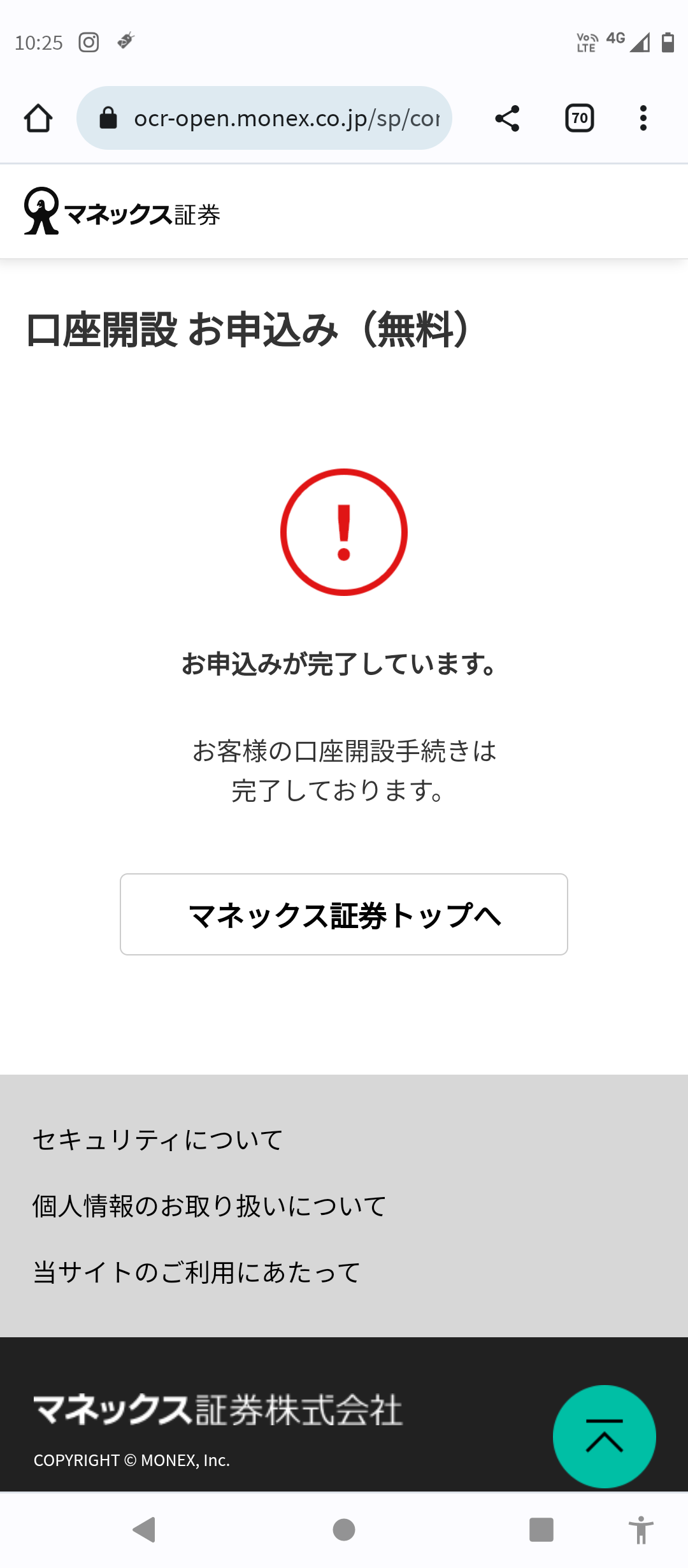The image size is (688, 1568).
Task: Share this page
Action: 507,119
